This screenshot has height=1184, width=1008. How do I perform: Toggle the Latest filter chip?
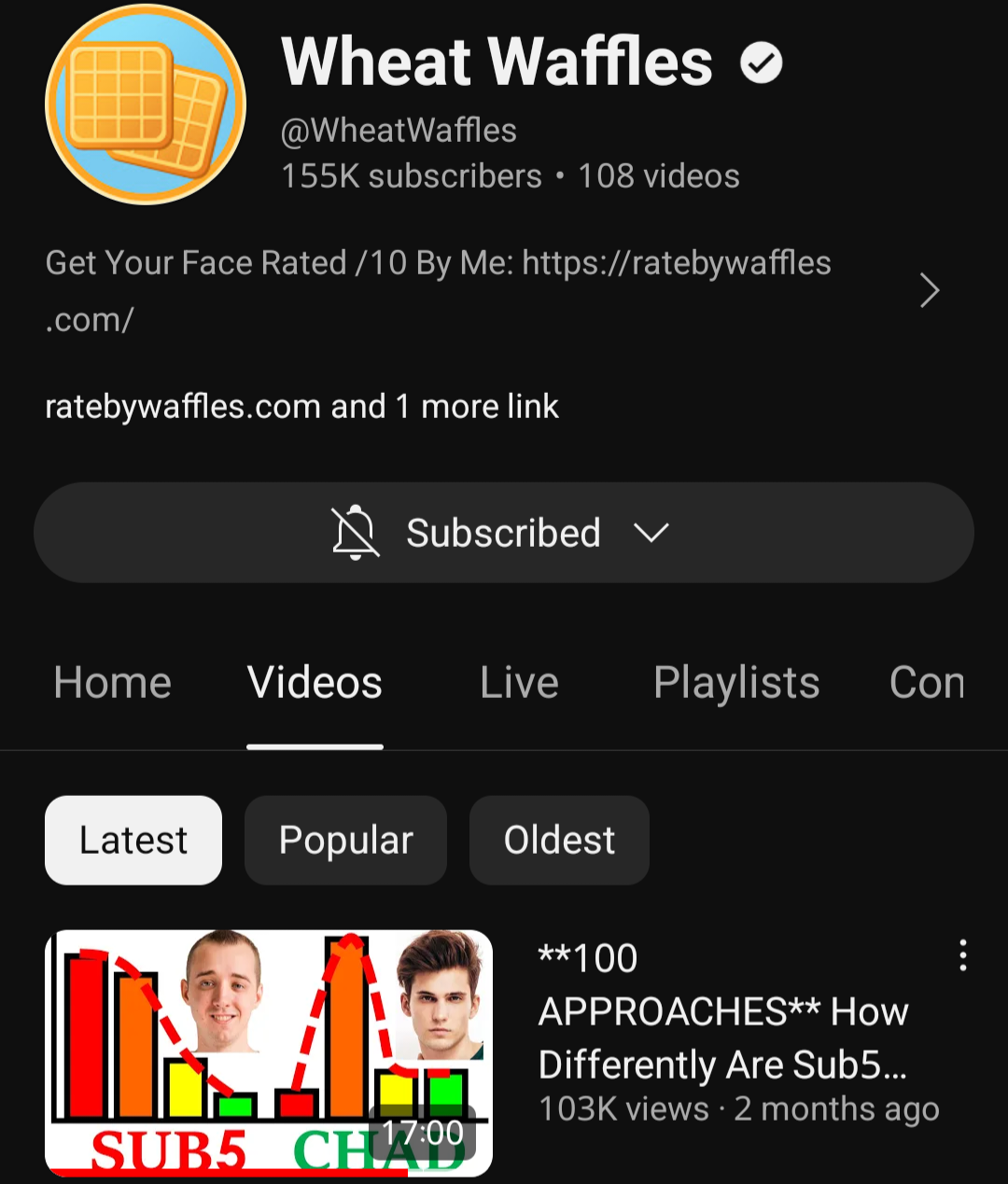pyautogui.click(x=133, y=840)
